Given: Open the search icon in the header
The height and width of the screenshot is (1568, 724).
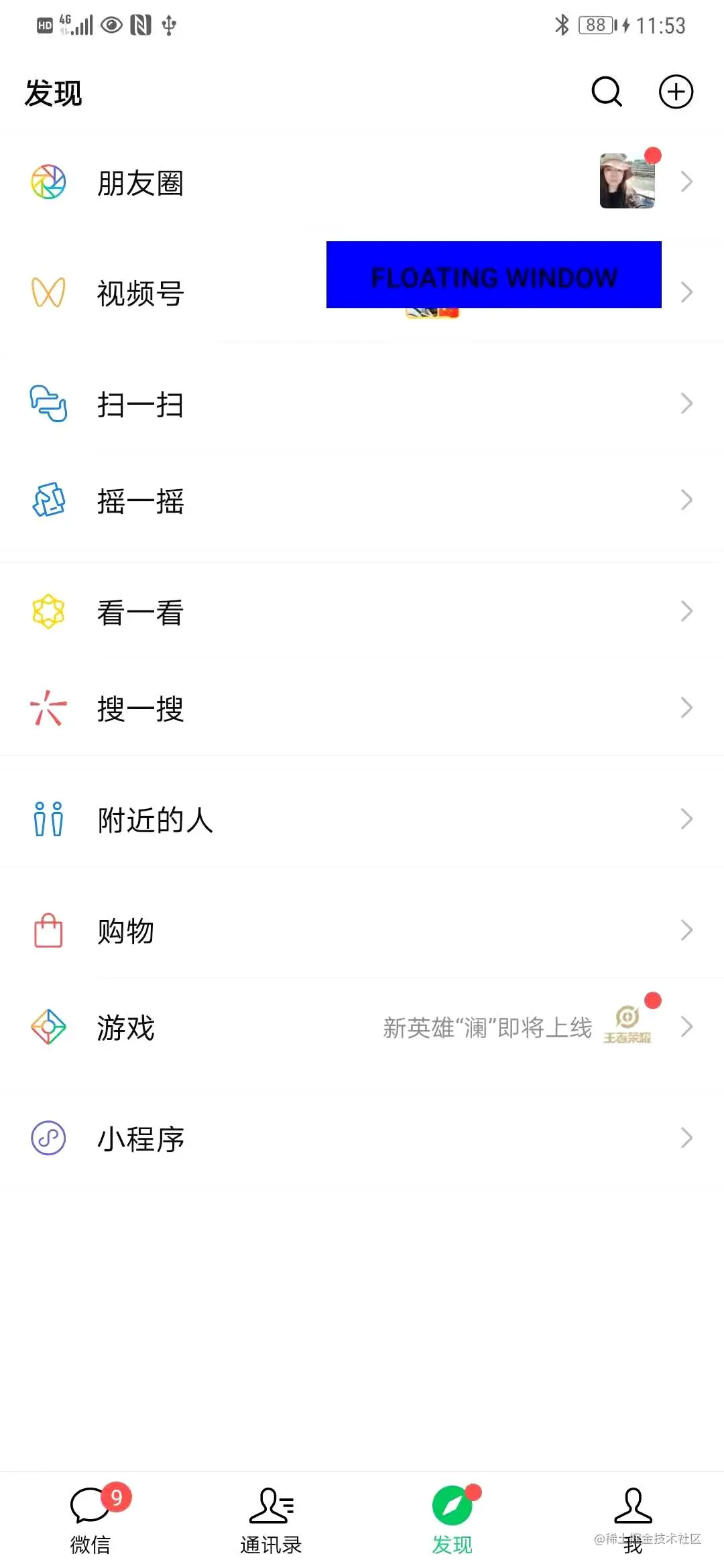Looking at the screenshot, I should (x=607, y=92).
